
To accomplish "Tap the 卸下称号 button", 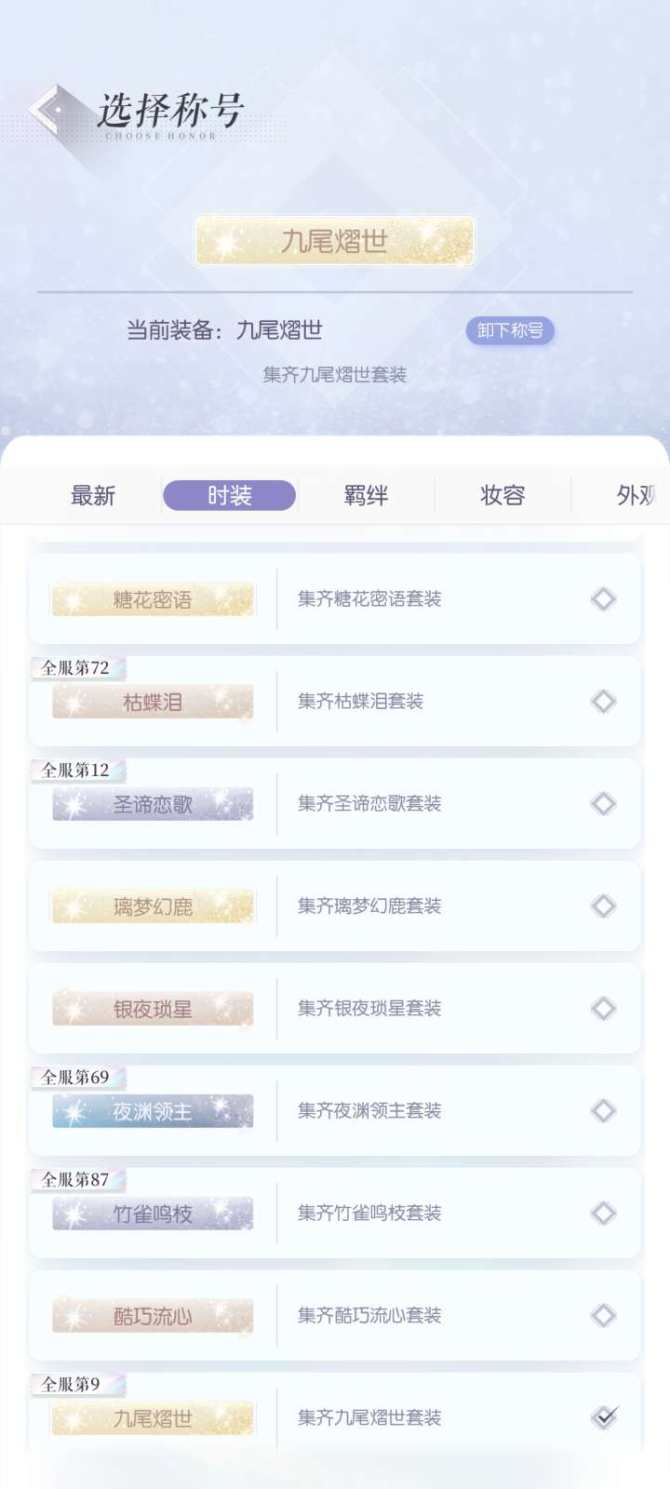I will pyautogui.click(x=509, y=331).
